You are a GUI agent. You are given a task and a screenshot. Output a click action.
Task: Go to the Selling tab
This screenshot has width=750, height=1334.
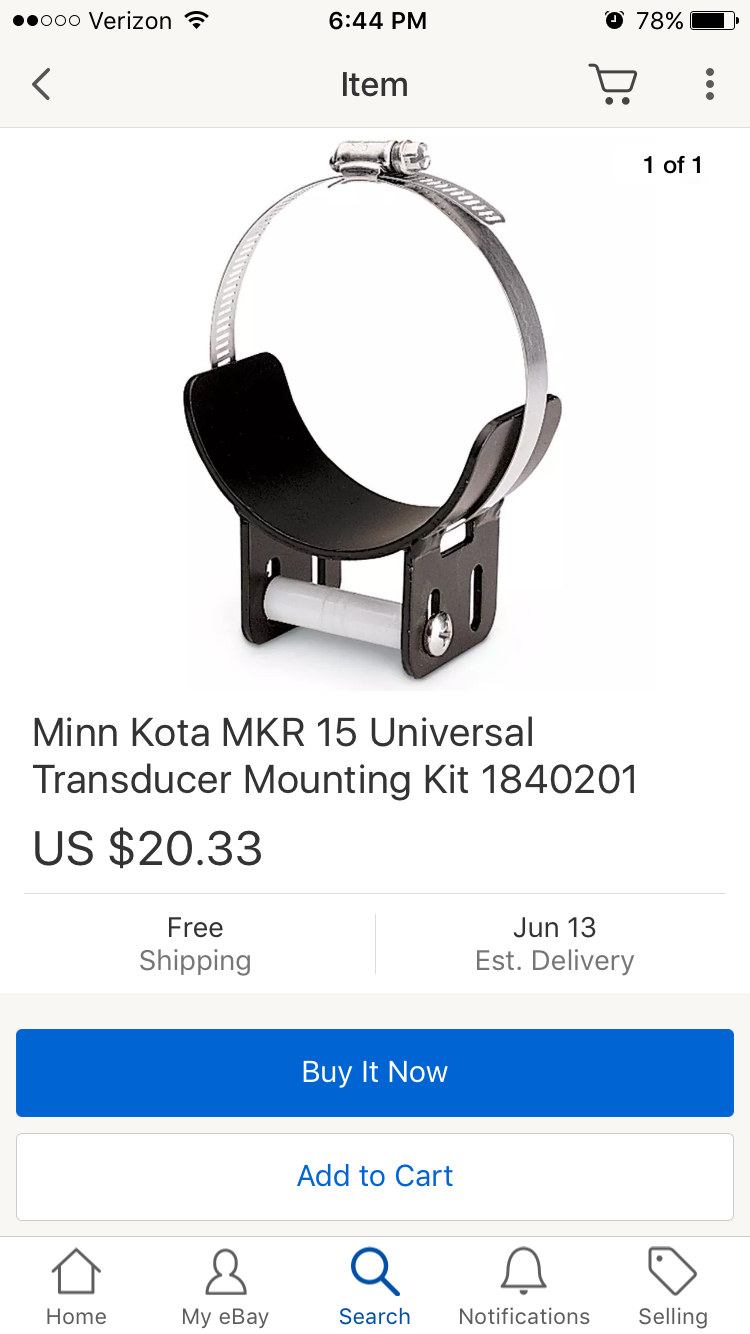673,1288
